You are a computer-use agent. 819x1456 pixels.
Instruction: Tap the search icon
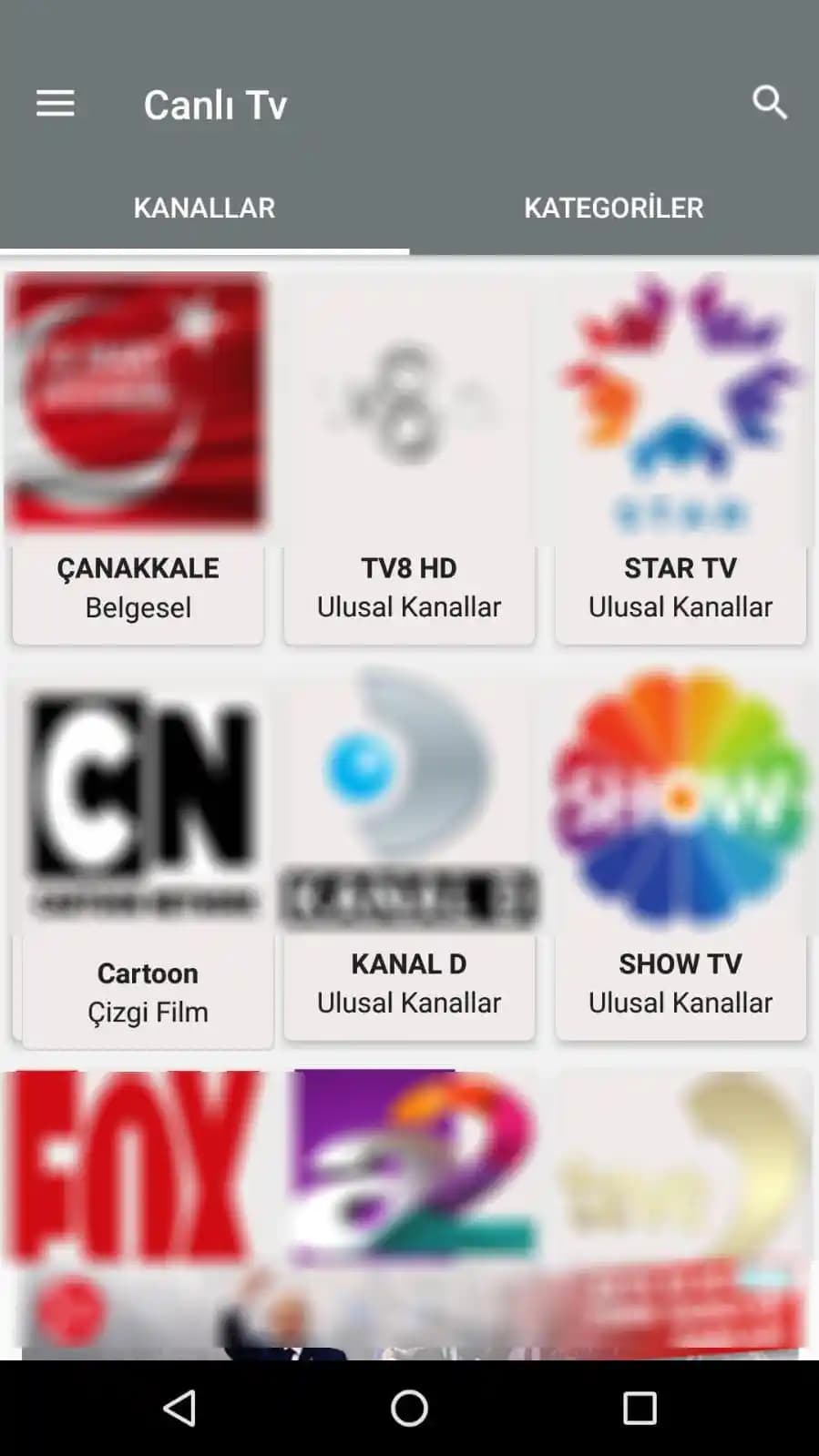pyautogui.click(x=770, y=102)
